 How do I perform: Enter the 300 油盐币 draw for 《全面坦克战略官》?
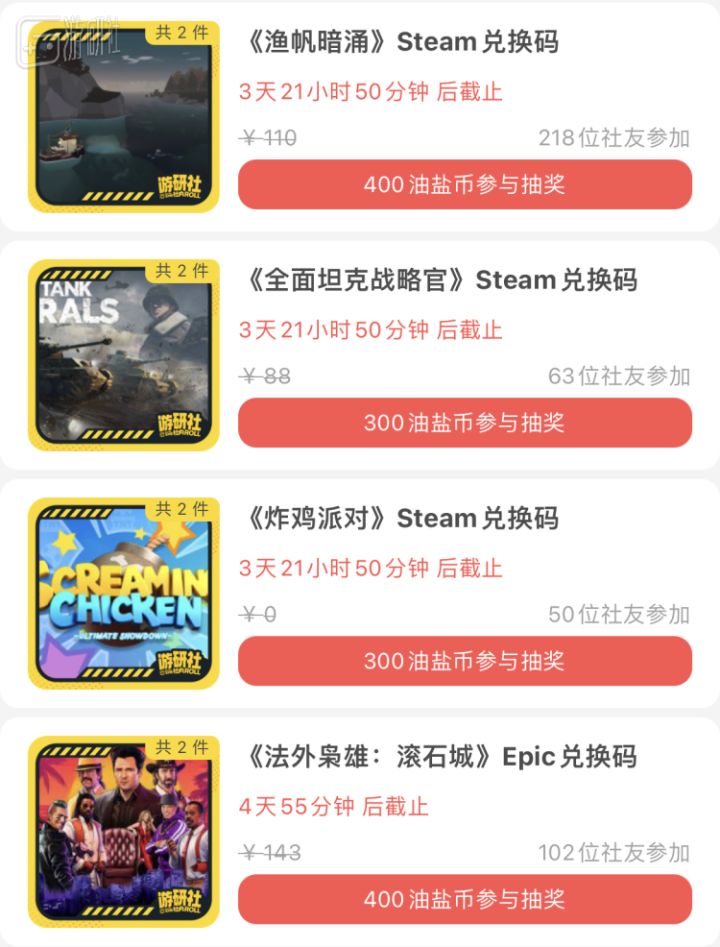(x=464, y=423)
